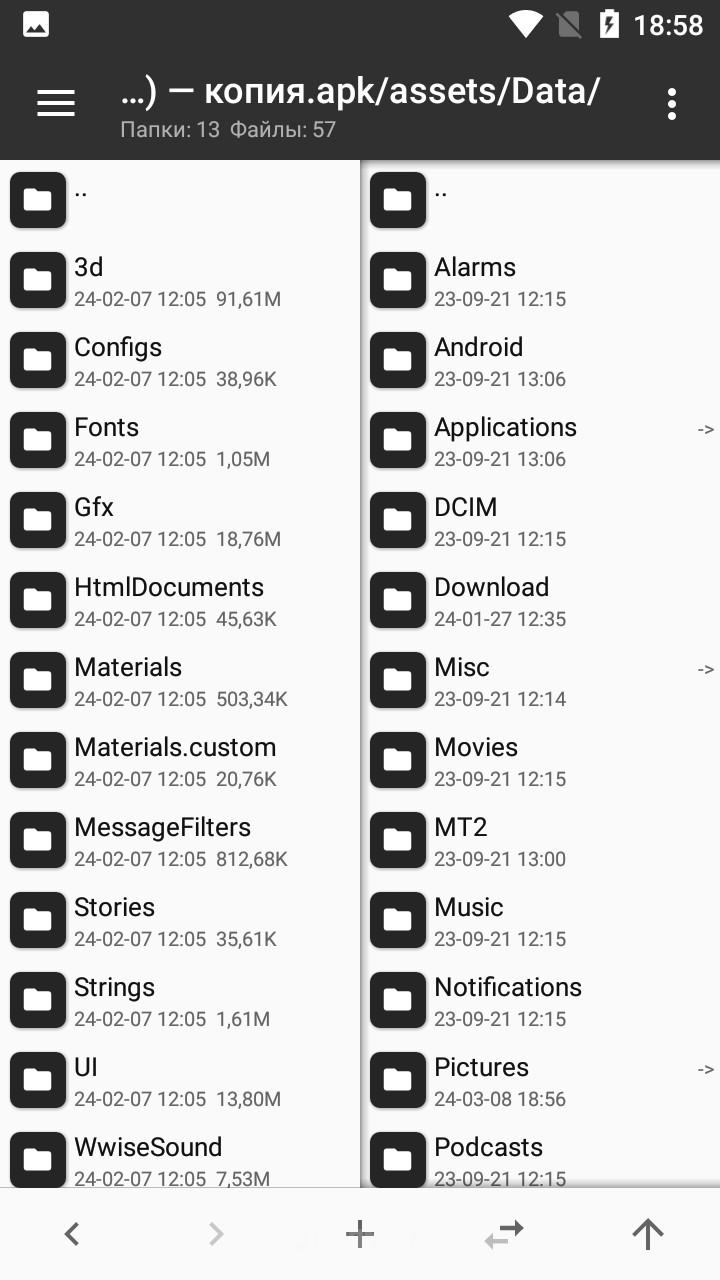
Task: Open the Pictures folder
Action: point(541,1080)
